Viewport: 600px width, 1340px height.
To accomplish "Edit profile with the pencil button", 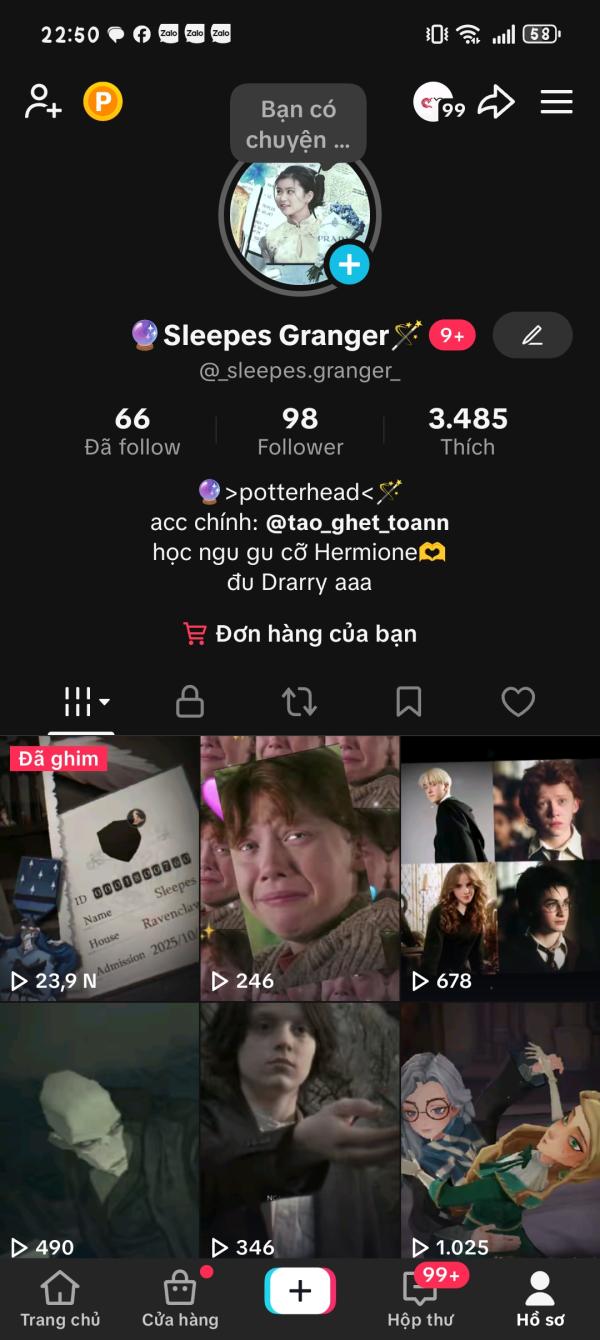I will [x=532, y=336].
